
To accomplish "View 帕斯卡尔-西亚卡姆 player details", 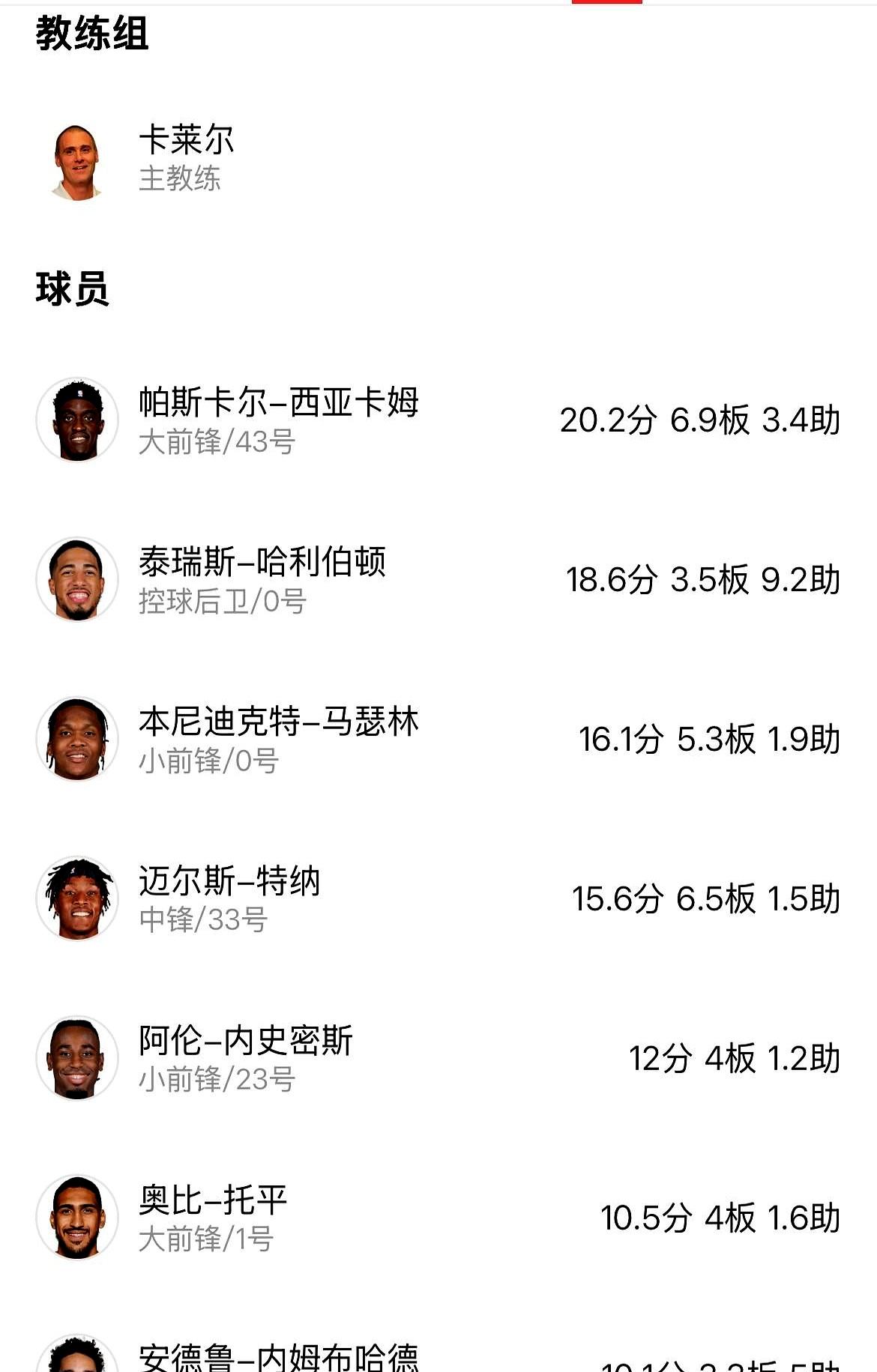I will point(278,420).
